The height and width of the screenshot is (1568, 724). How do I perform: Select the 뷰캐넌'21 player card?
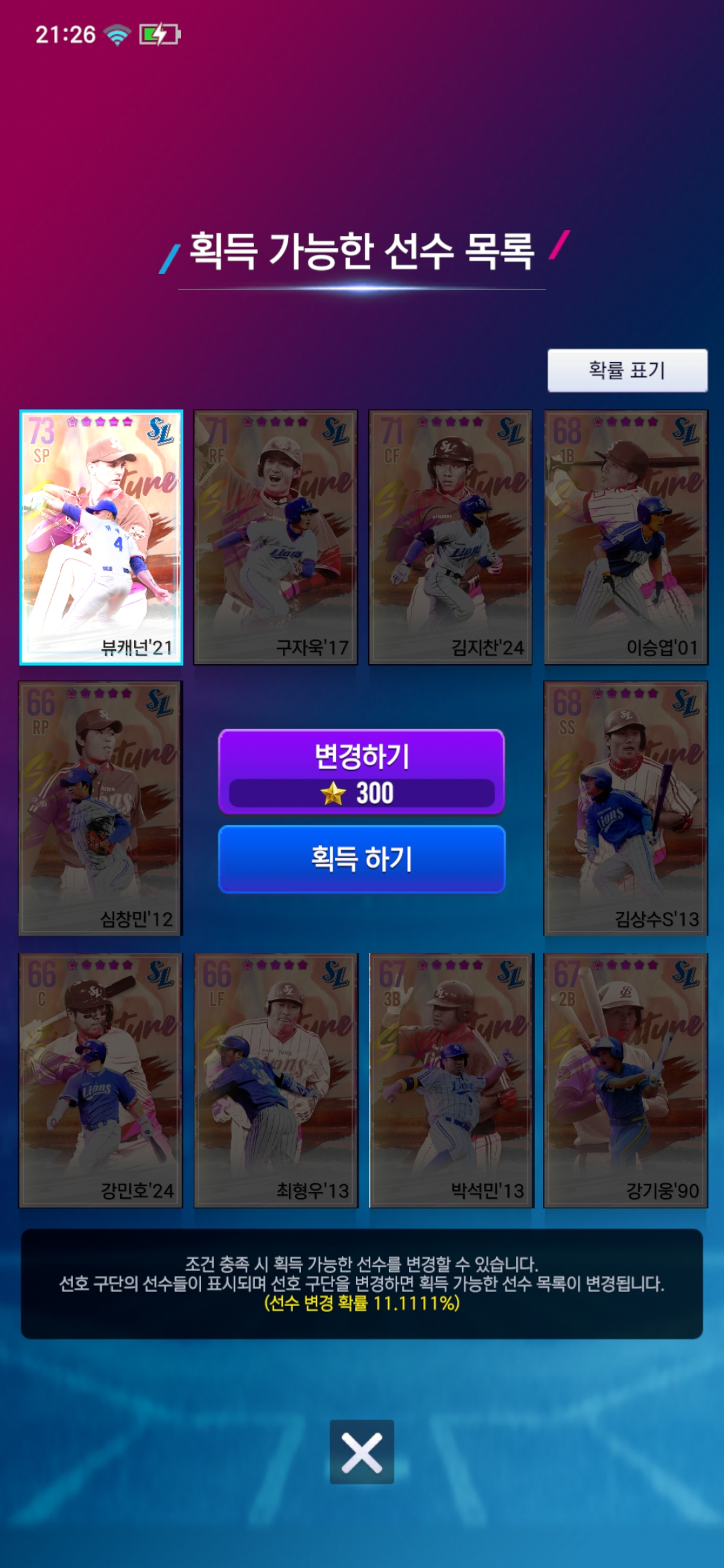coord(101,537)
